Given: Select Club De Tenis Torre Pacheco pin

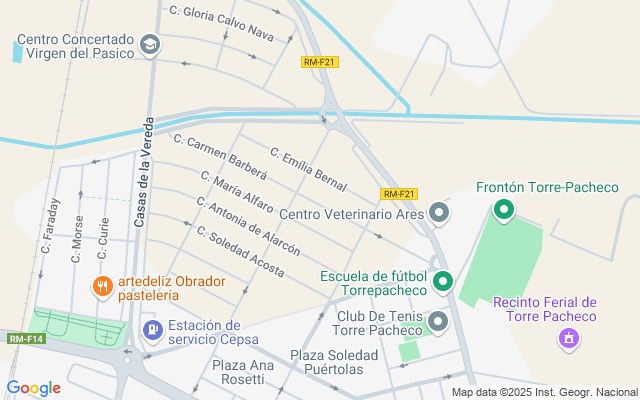Looking at the screenshot, I should coord(438,322).
